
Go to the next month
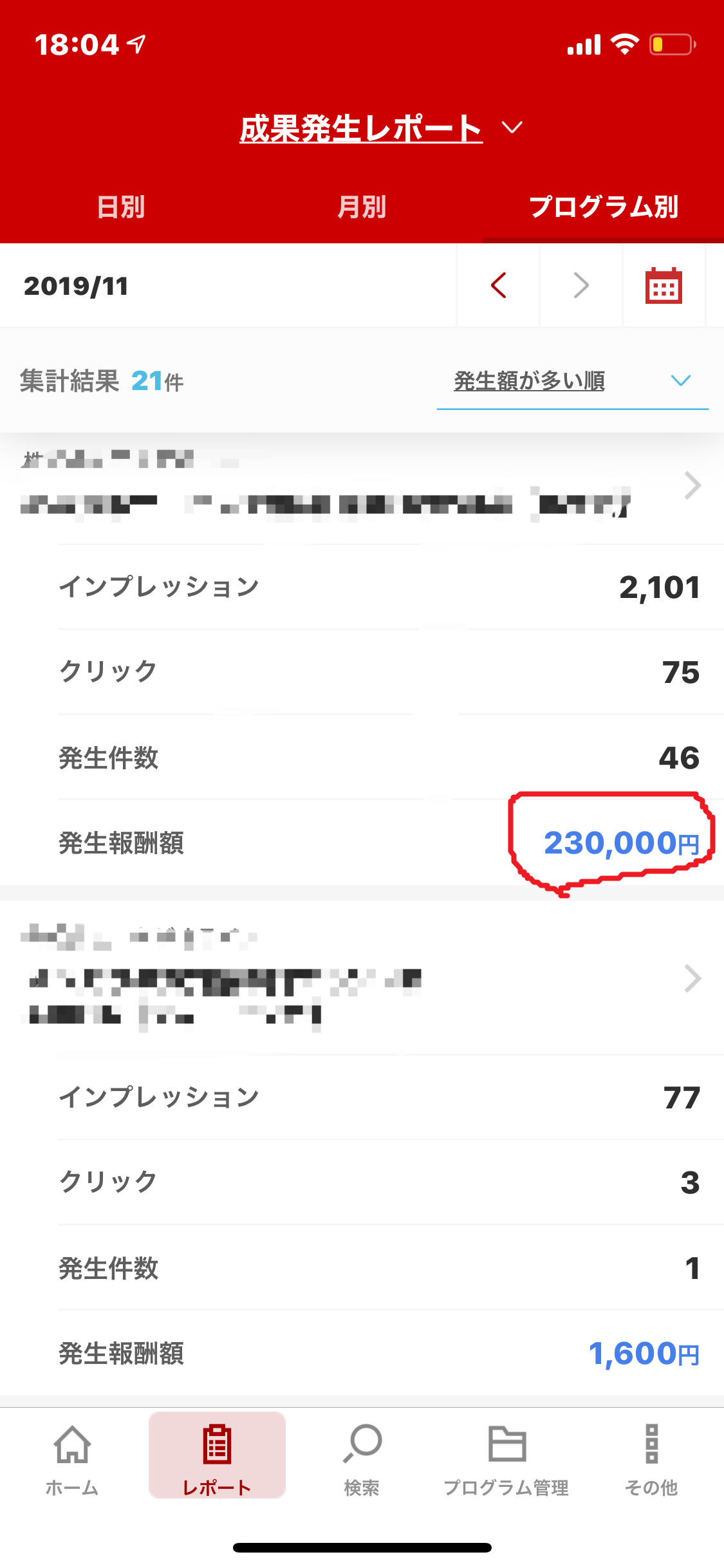tap(580, 285)
